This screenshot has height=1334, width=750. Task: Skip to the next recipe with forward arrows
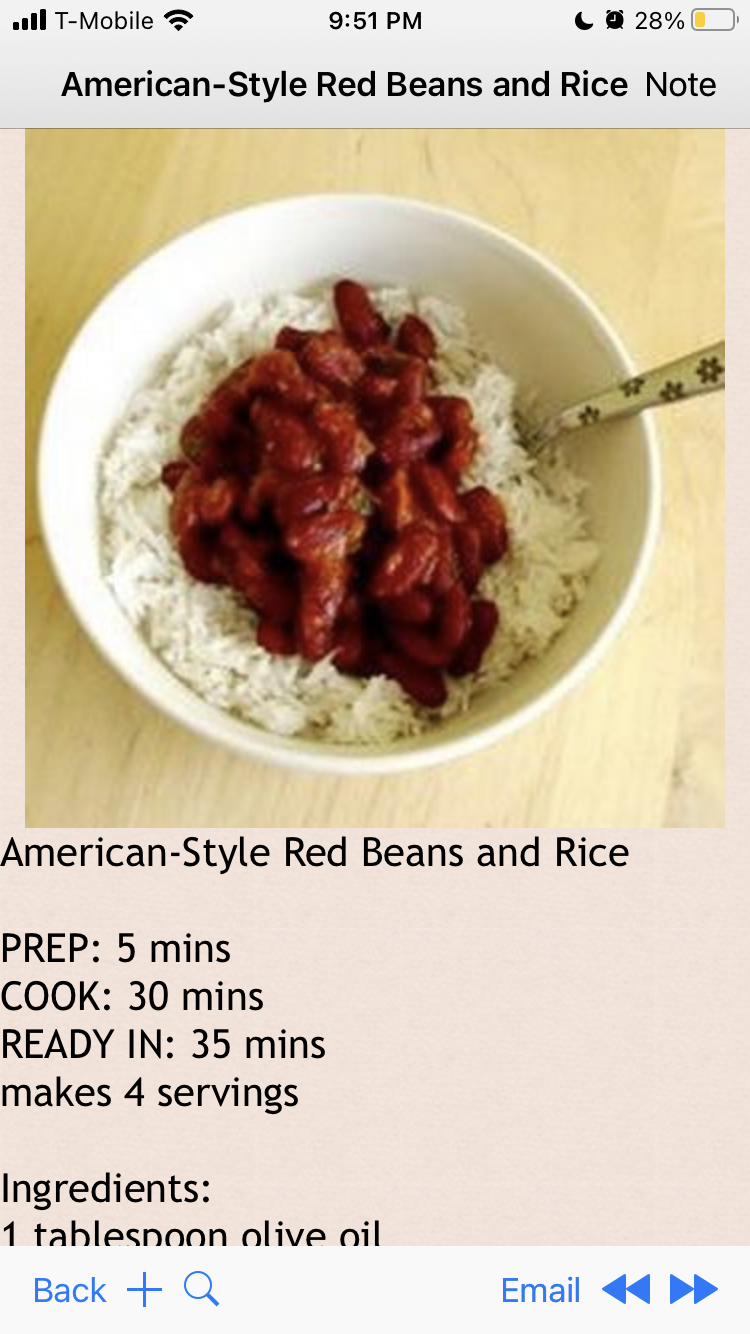[694, 1290]
